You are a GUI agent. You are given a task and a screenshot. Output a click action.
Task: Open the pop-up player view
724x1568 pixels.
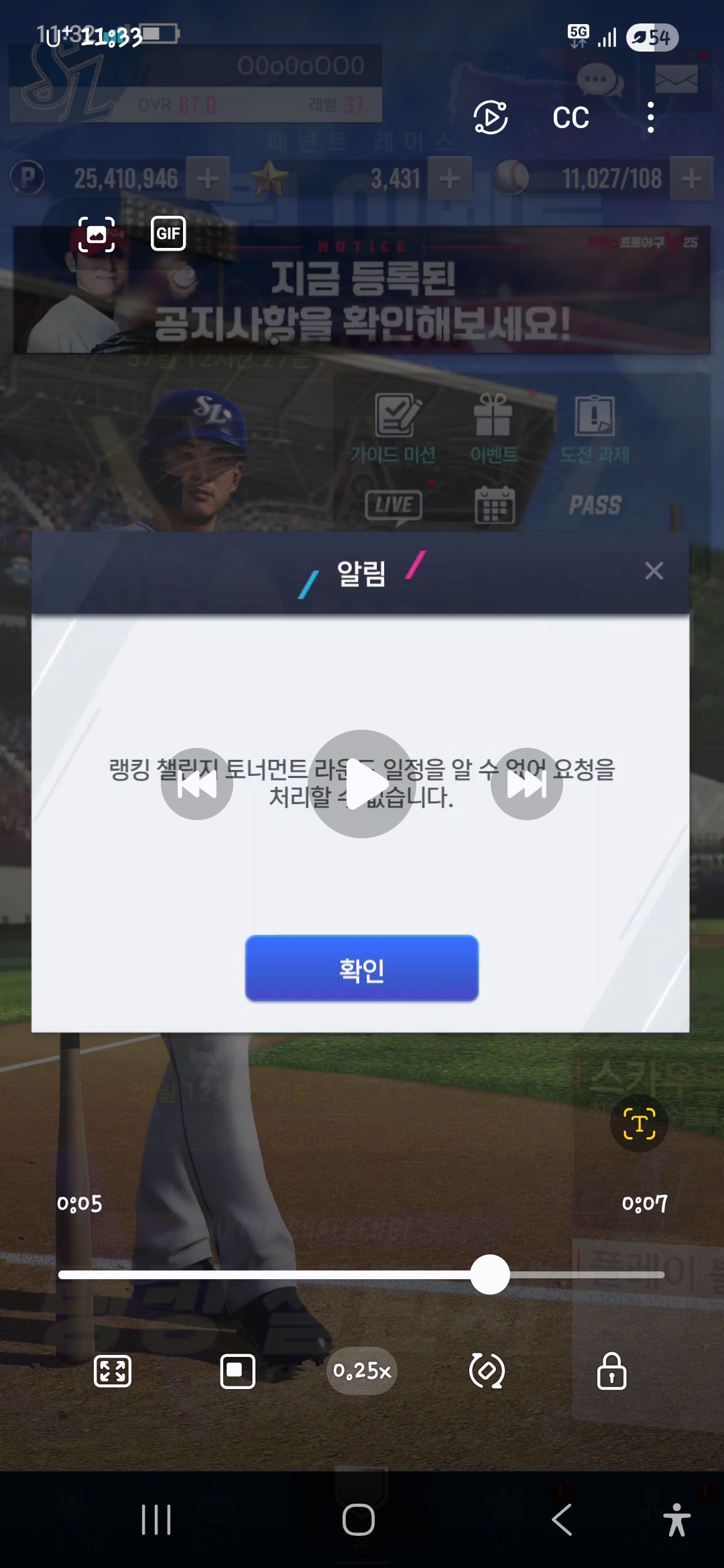pyautogui.click(x=238, y=1371)
